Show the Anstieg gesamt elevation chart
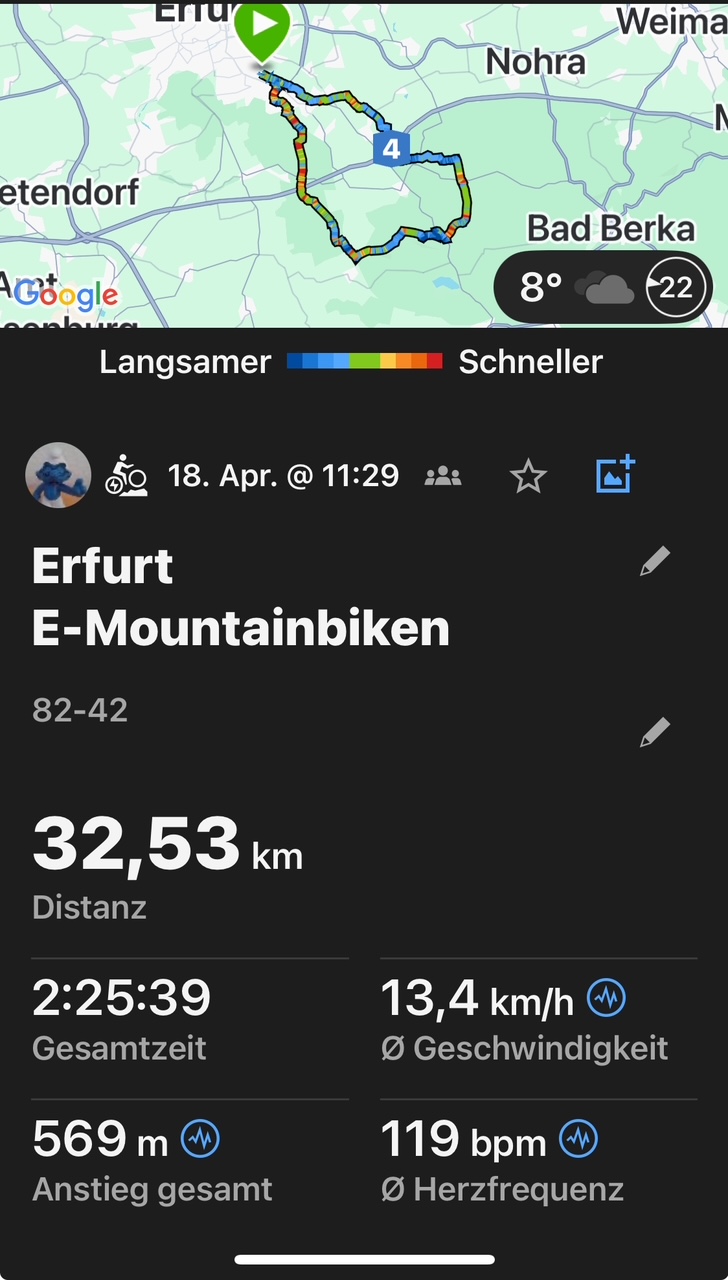Image resolution: width=728 pixels, height=1280 pixels. (x=200, y=1138)
